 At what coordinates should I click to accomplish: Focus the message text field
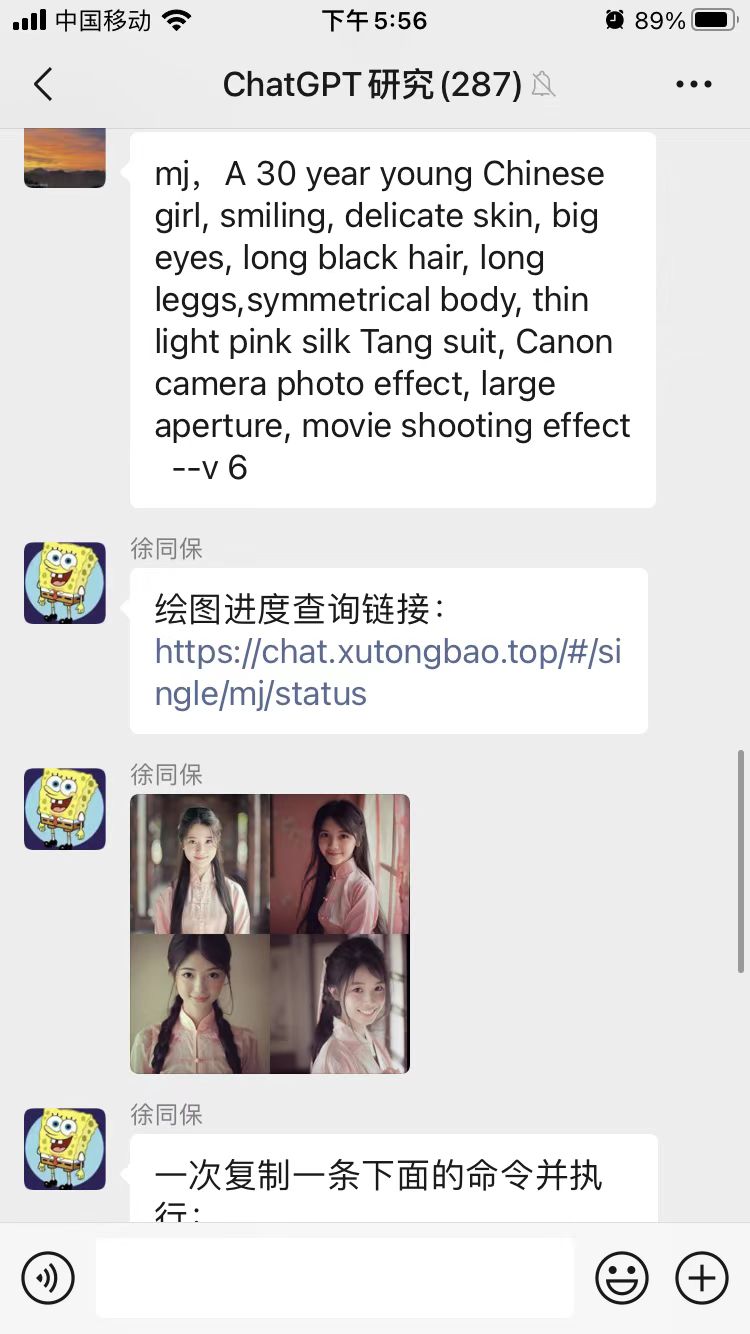[x=334, y=1278]
